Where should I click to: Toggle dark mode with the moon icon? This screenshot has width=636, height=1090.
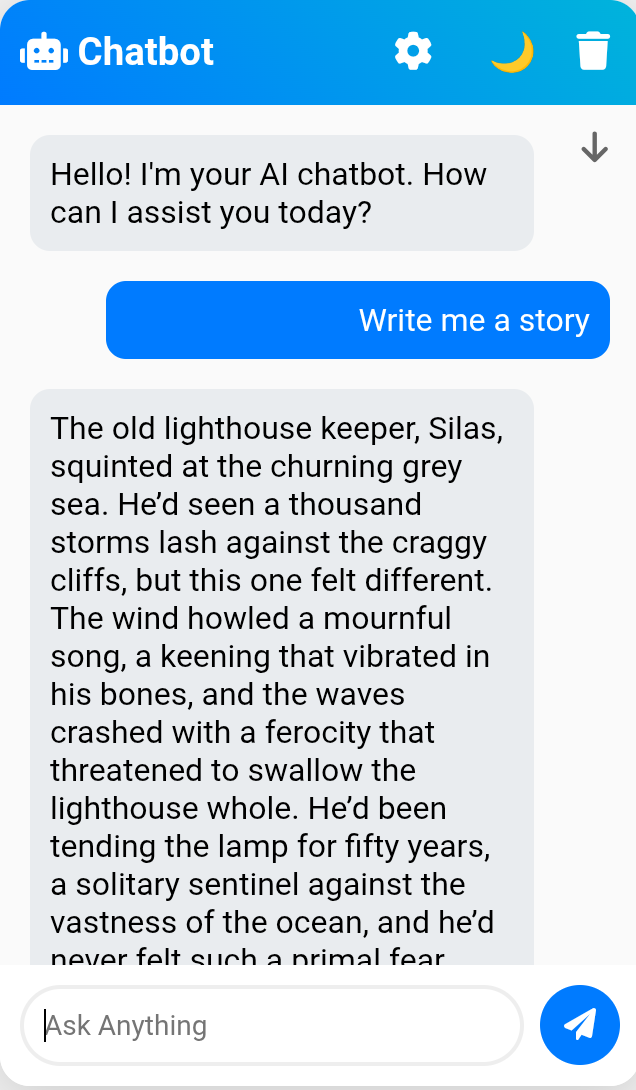pyautogui.click(x=511, y=52)
